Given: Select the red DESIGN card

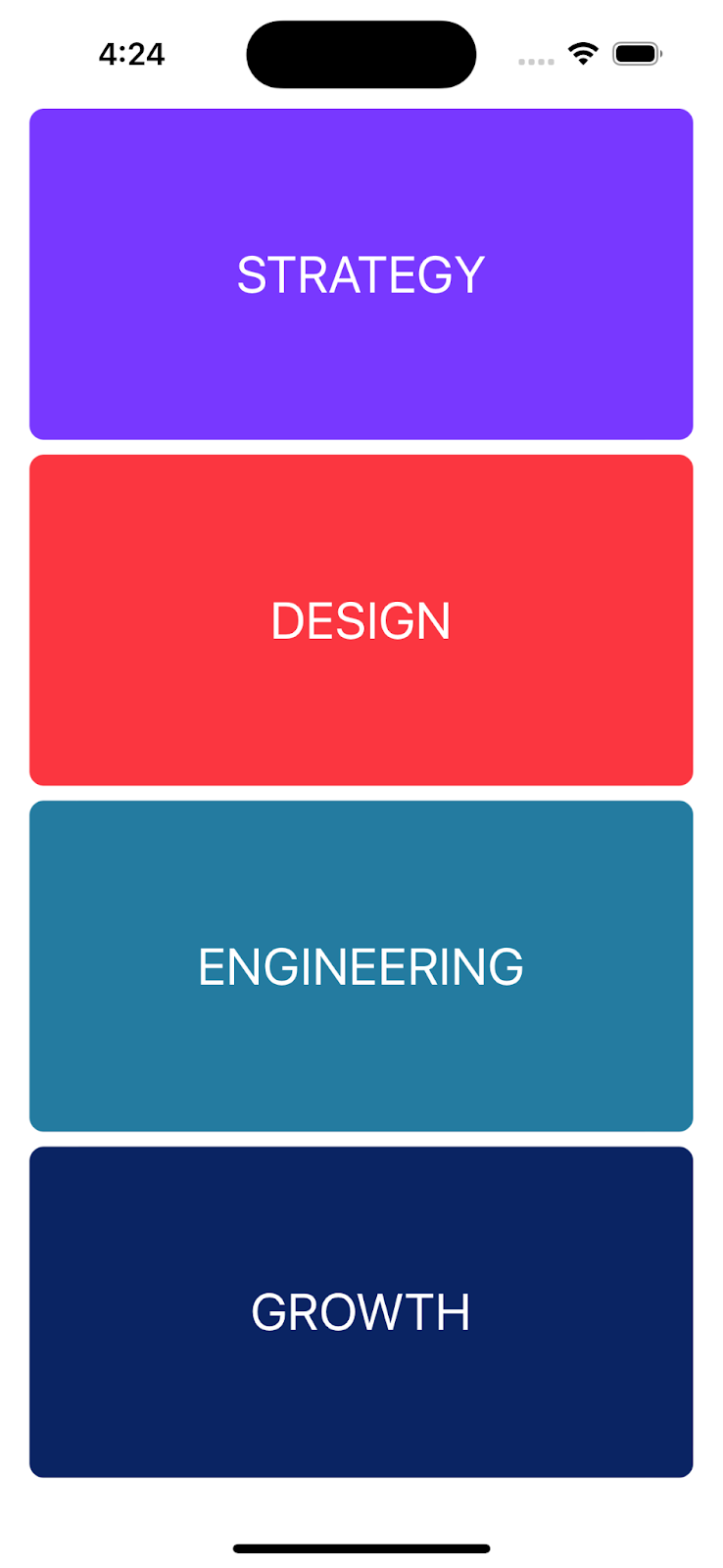Looking at the screenshot, I should pyautogui.click(x=361, y=620).
